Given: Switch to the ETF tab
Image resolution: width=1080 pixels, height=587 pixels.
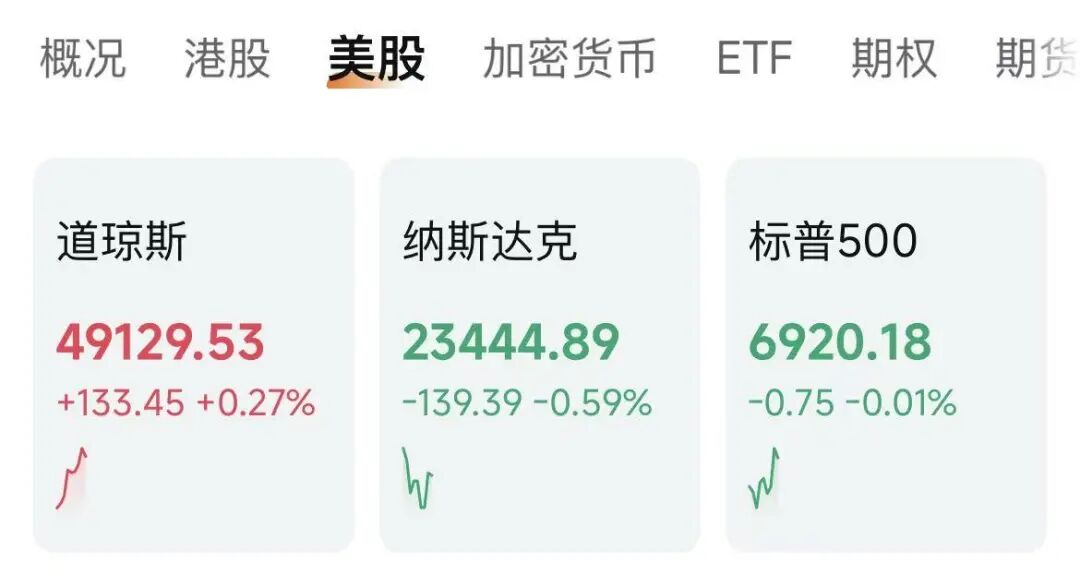Looking at the screenshot, I should click(754, 58).
